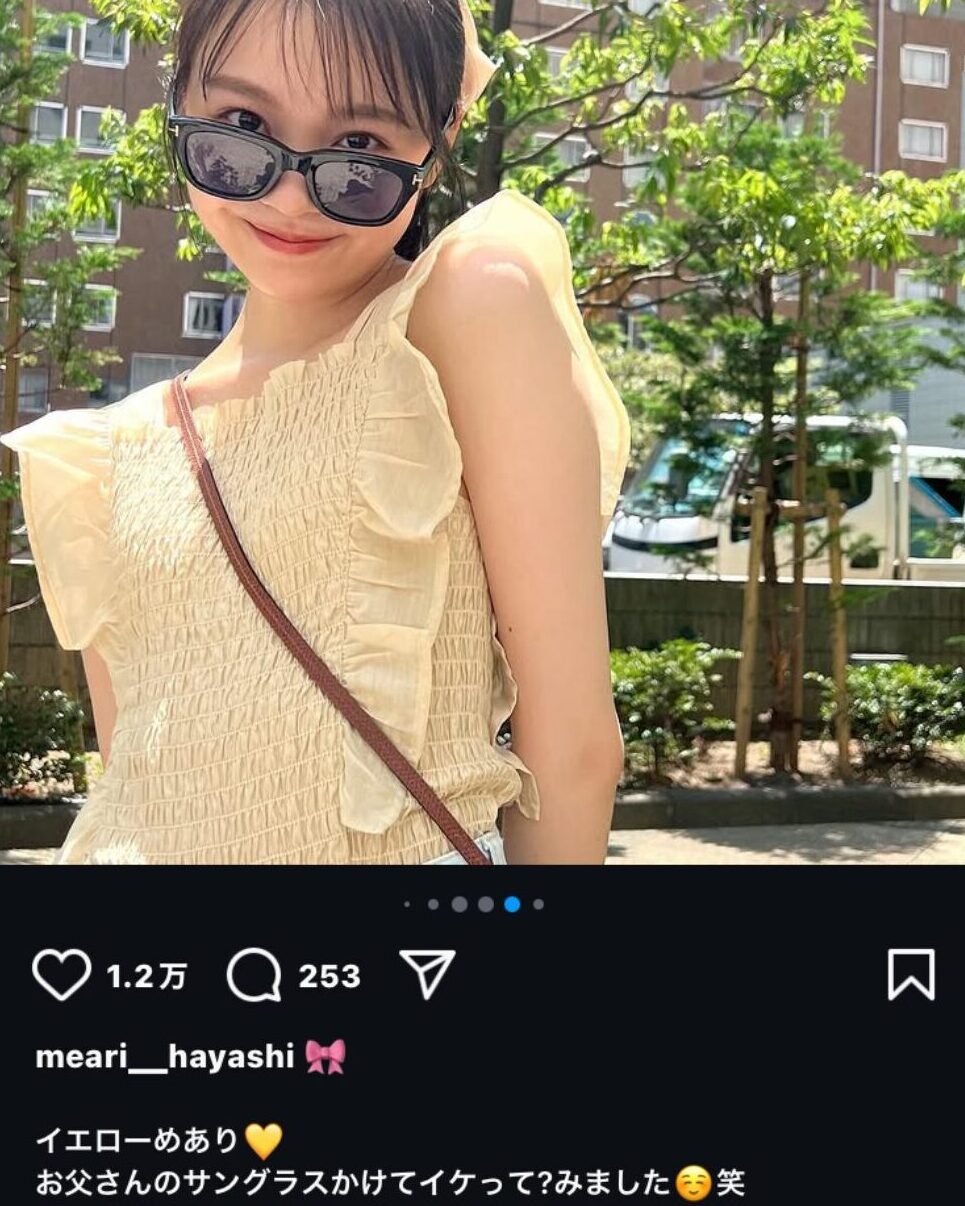
Task: Open the comments on this post
Action: [x=254, y=975]
